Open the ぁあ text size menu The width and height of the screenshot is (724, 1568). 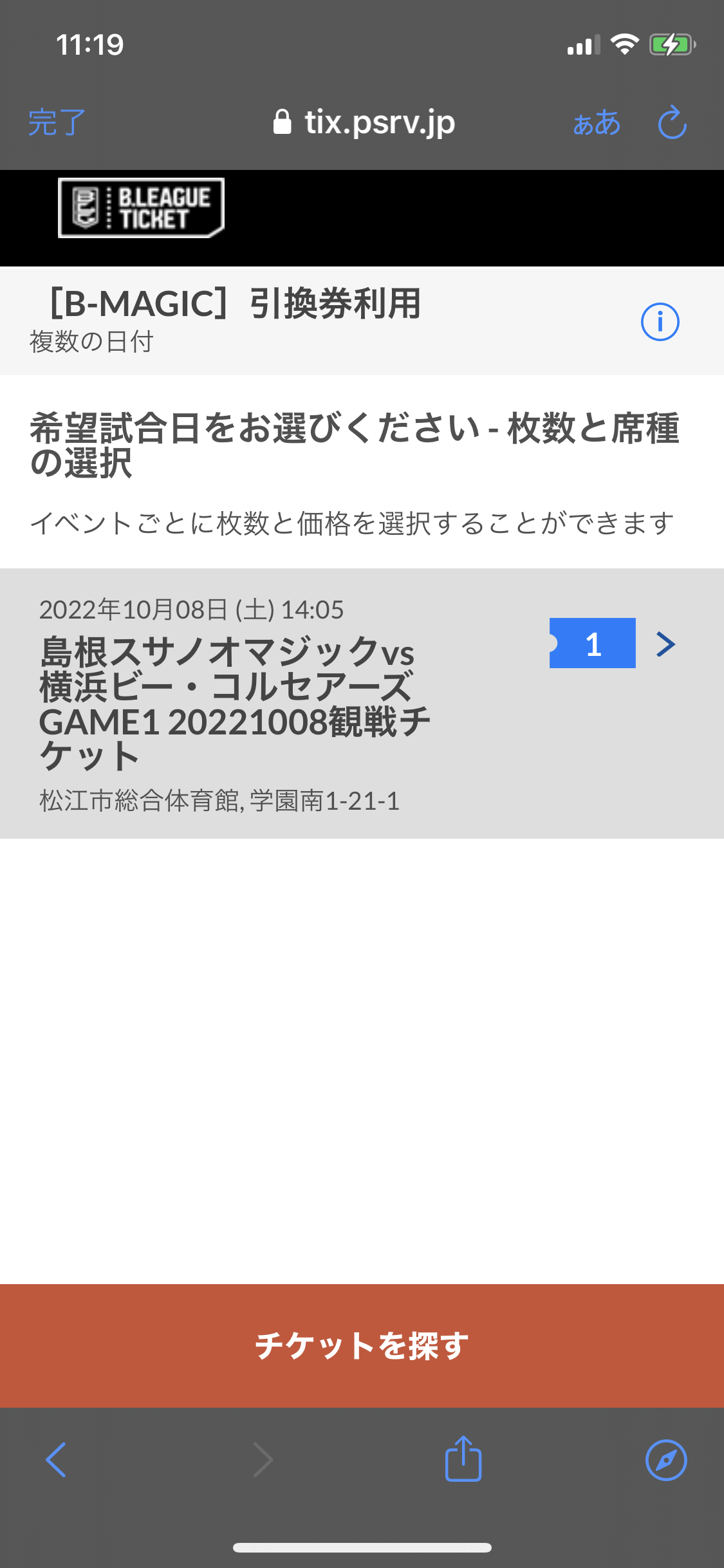pyautogui.click(x=597, y=122)
